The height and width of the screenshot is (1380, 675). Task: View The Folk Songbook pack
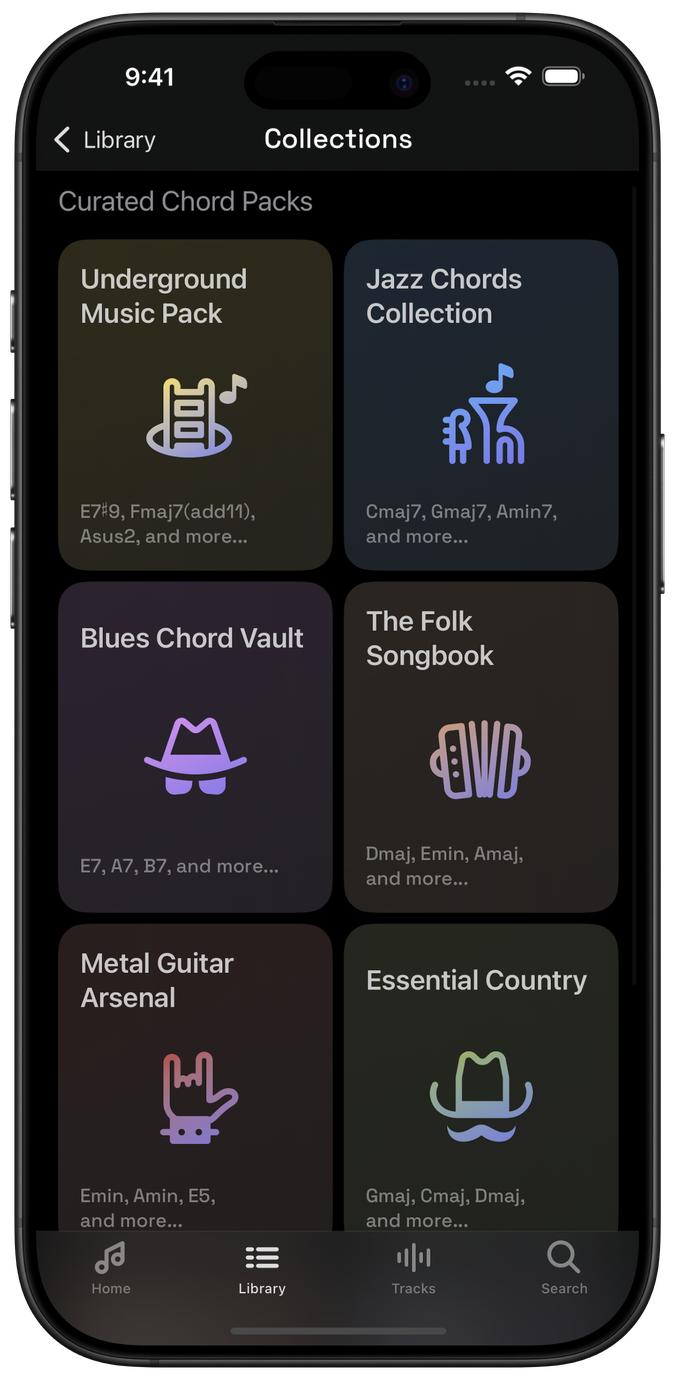pyautogui.click(x=481, y=747)
